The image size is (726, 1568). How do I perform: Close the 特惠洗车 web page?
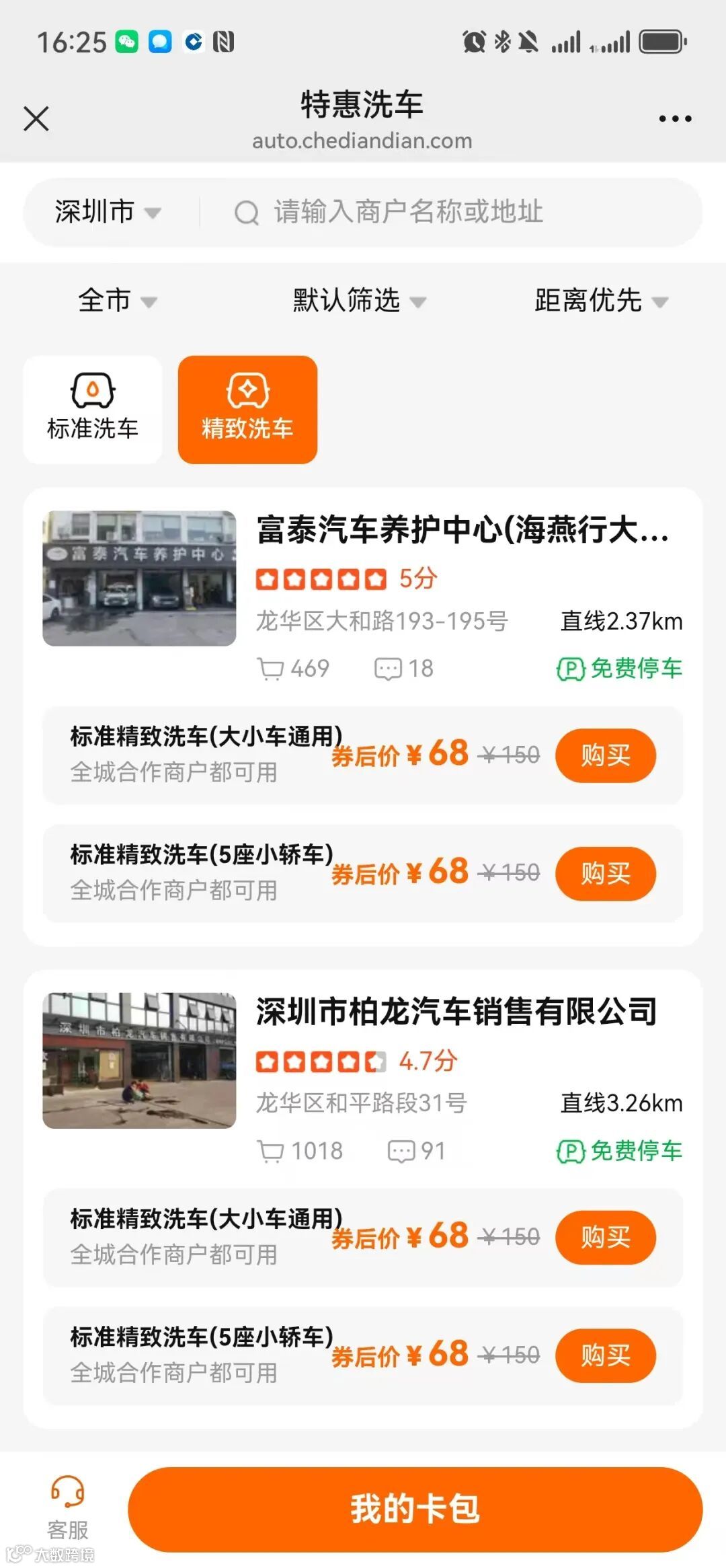(x=36, y=119)
